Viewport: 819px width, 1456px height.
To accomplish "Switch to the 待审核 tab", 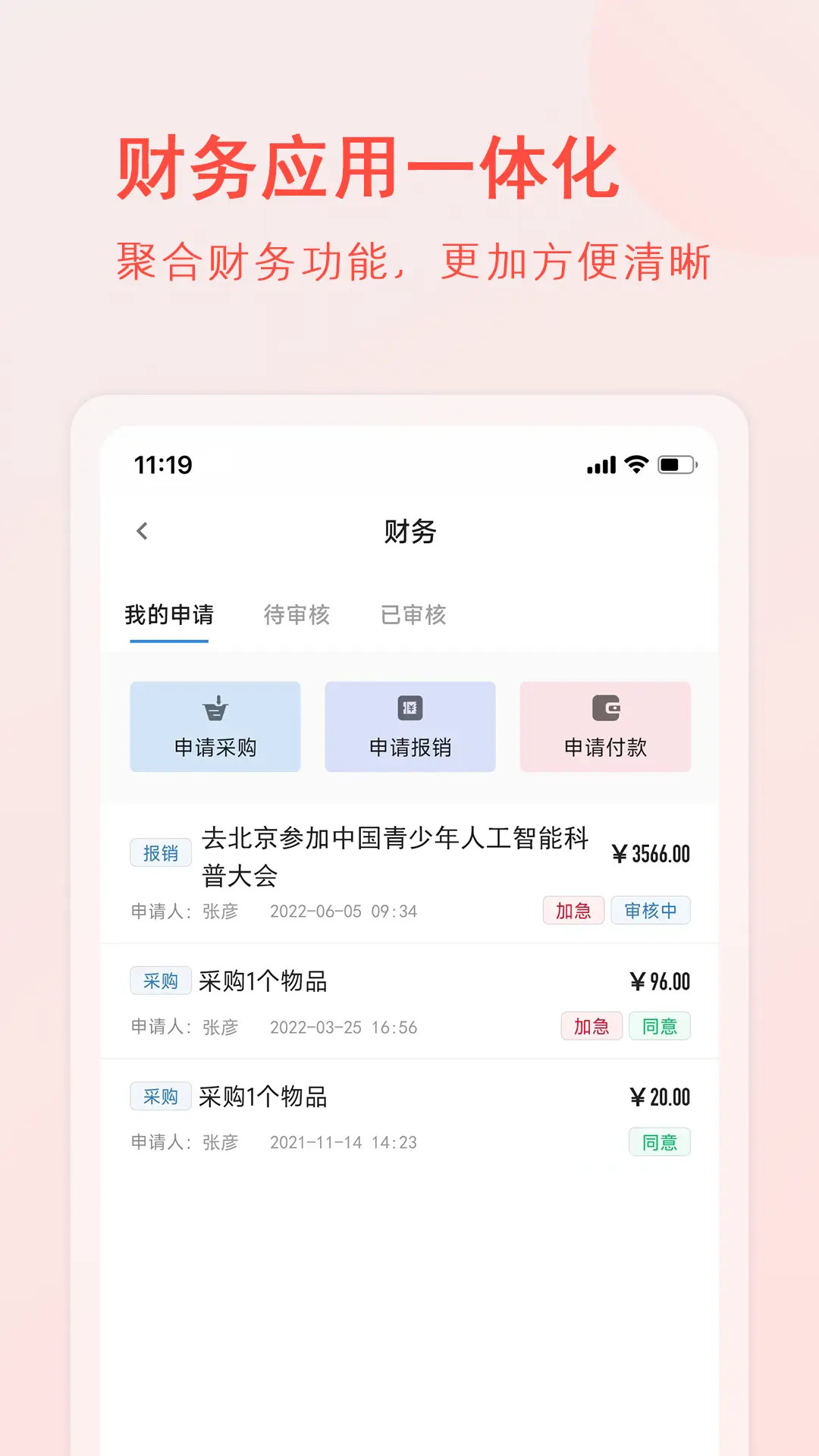I will click(296, 616).
